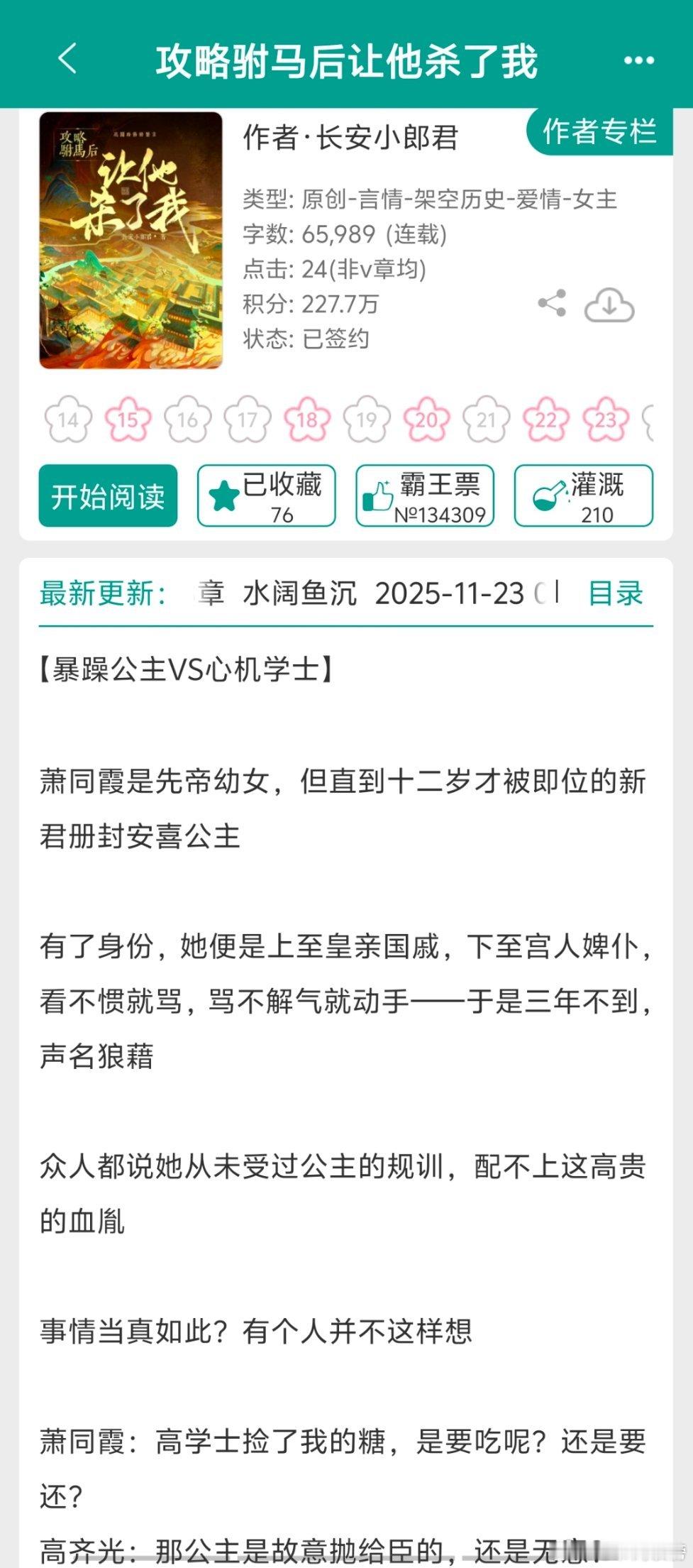
Task: Open the 作者专栏 author column tab
Action: [599, 131]
